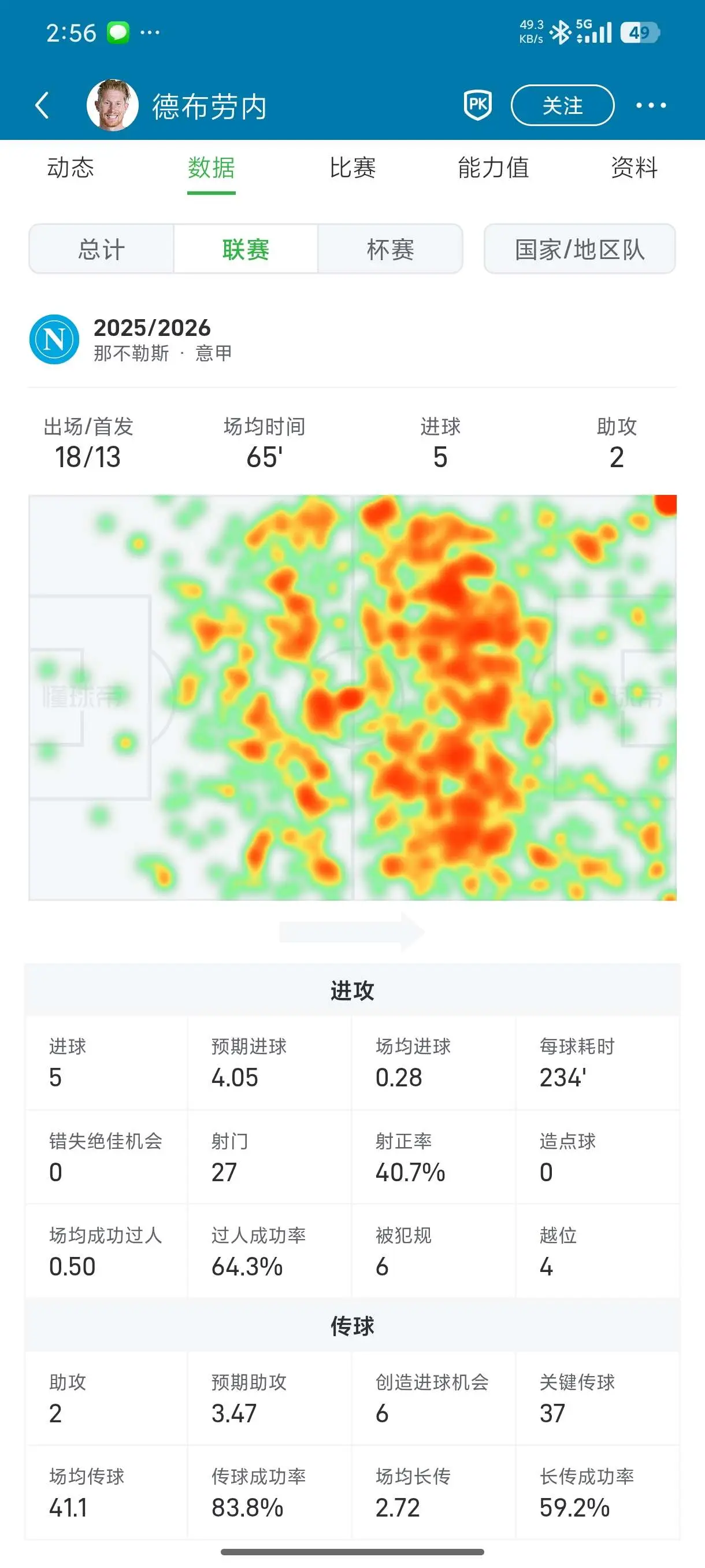This screenshot has height=1568, width=705.
Task: Select the 联赛 stats filter
Action: [x=246, y=249]
